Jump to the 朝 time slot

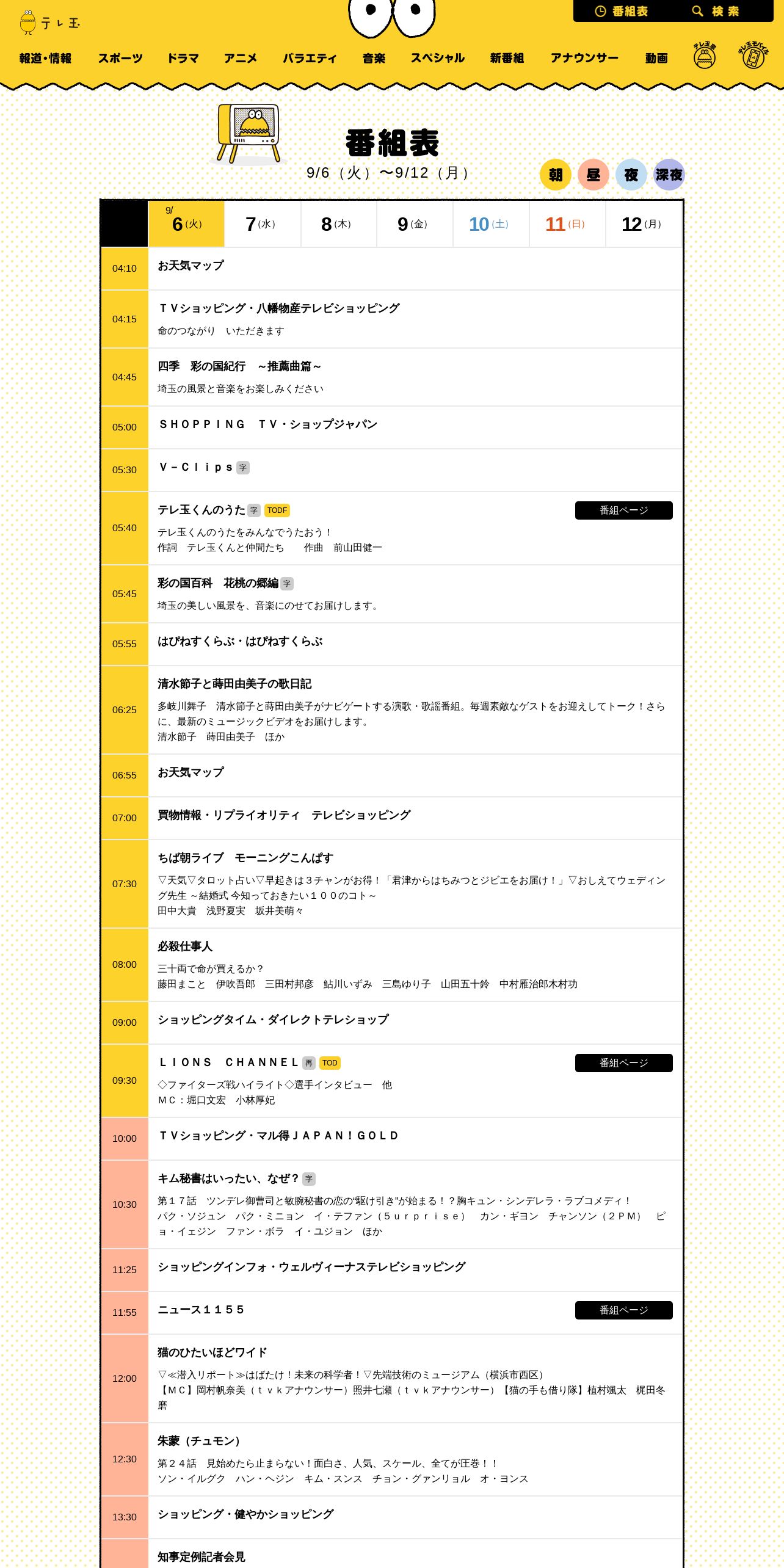(555, 175)
